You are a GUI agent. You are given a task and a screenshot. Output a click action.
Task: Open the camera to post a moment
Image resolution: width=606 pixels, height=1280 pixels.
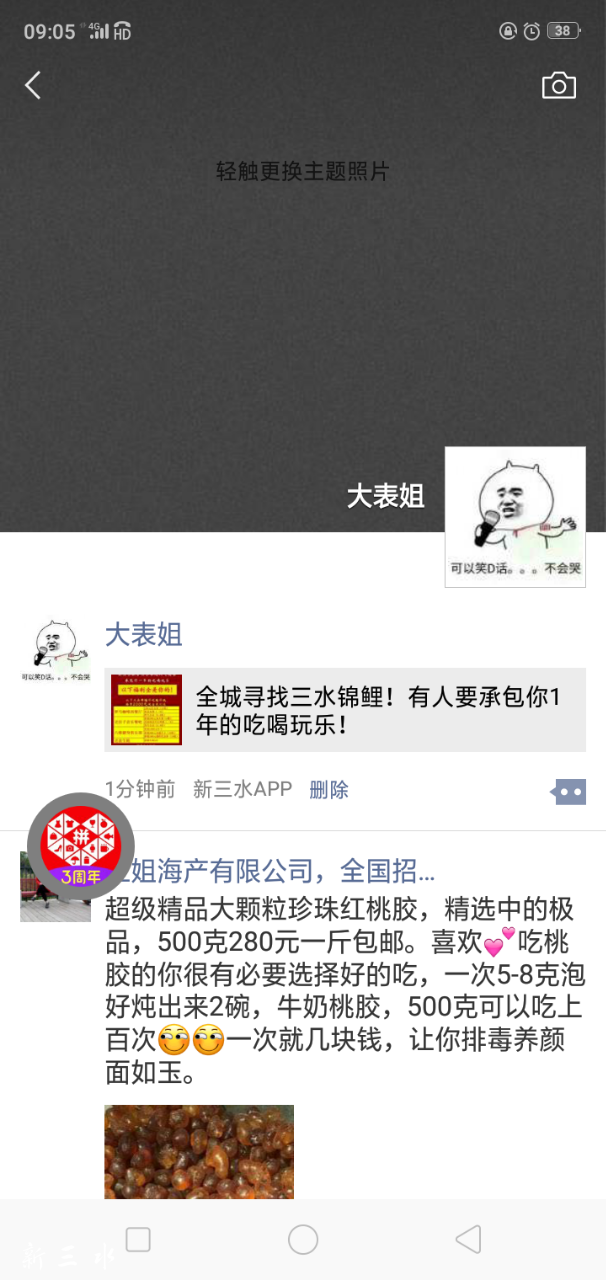[x=558, y=86]
